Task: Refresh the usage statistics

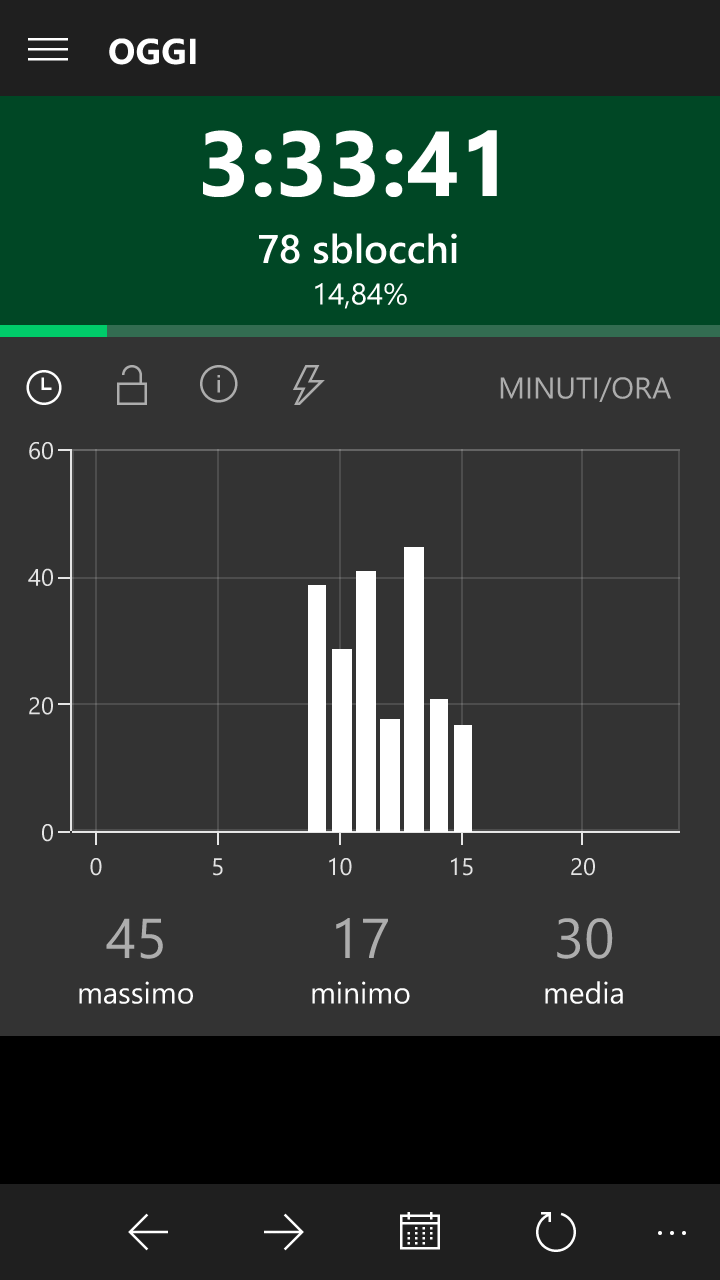Action: tap(556, 1232)
